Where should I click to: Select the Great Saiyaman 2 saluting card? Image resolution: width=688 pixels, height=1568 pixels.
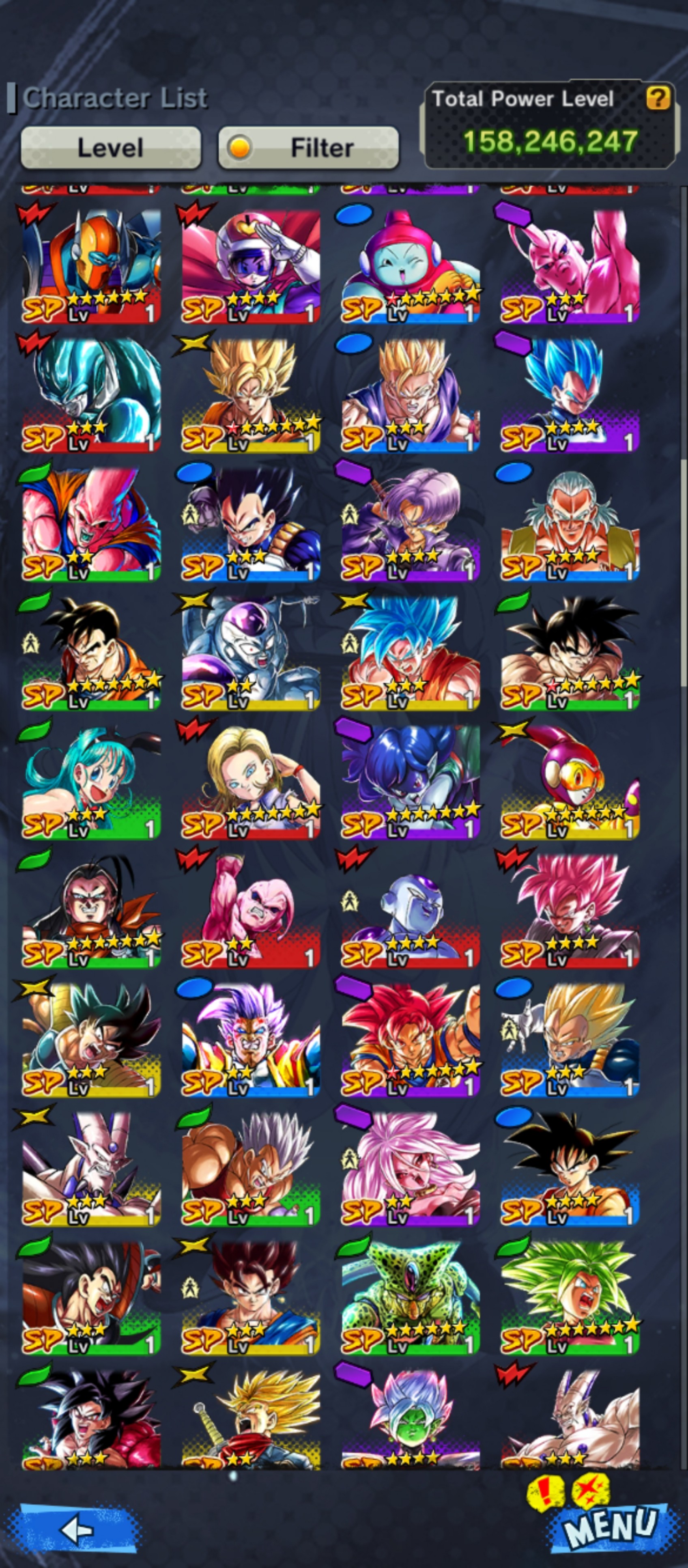[251, 266]
